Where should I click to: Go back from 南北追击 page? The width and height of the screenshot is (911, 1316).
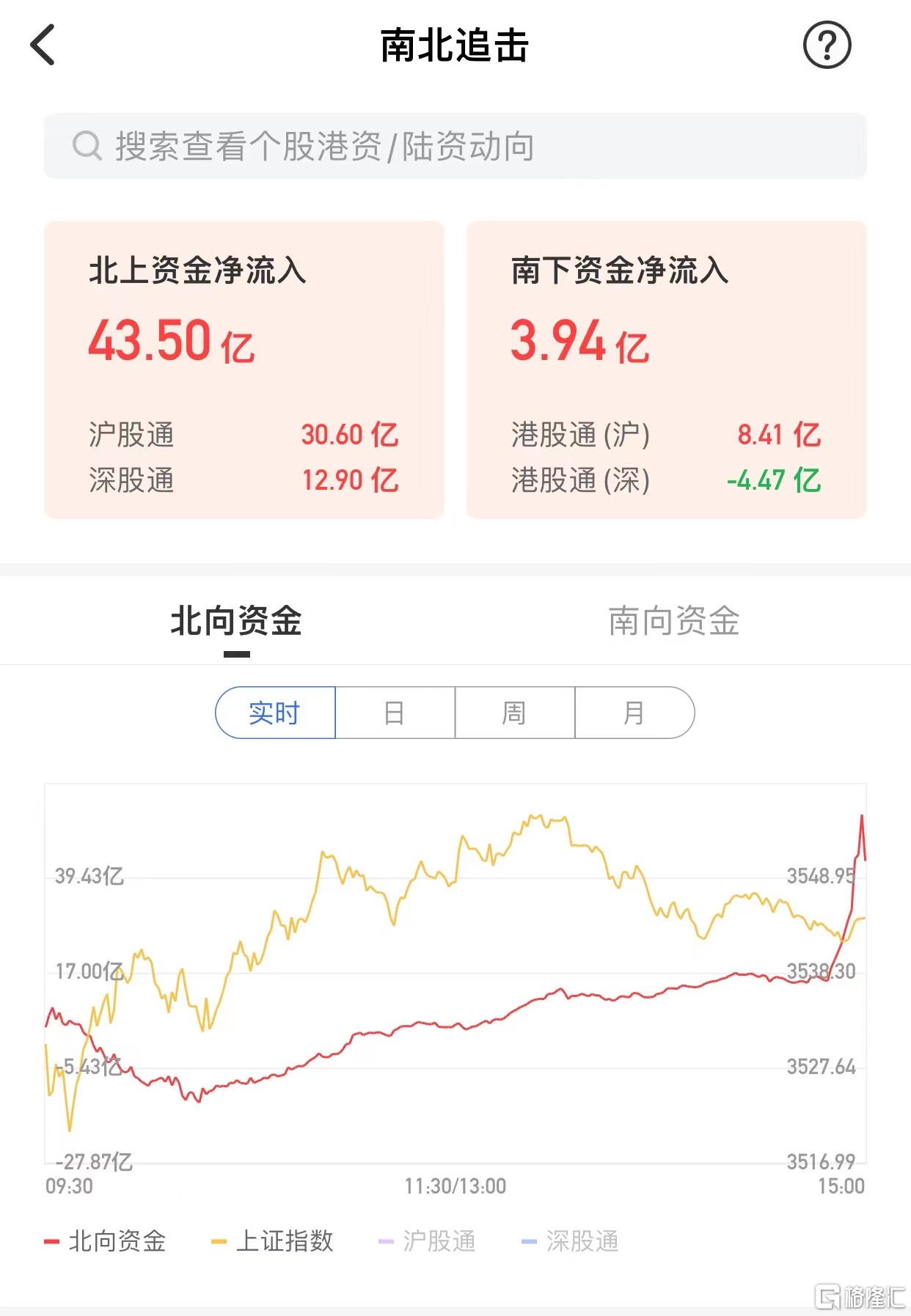(x=43, y=45)
